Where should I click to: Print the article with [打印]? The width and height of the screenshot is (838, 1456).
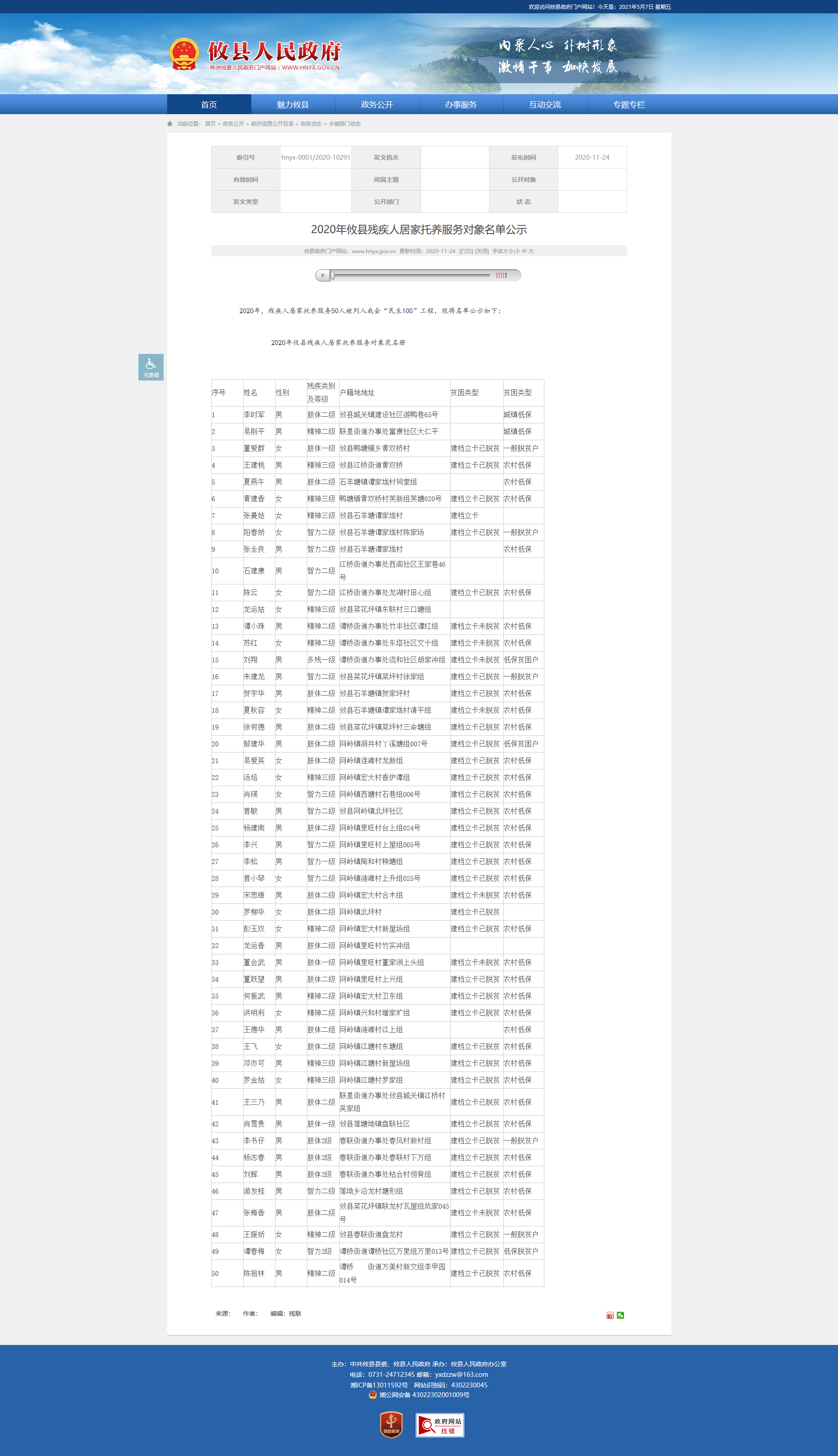pyautogui.click(x=466, y=251)
